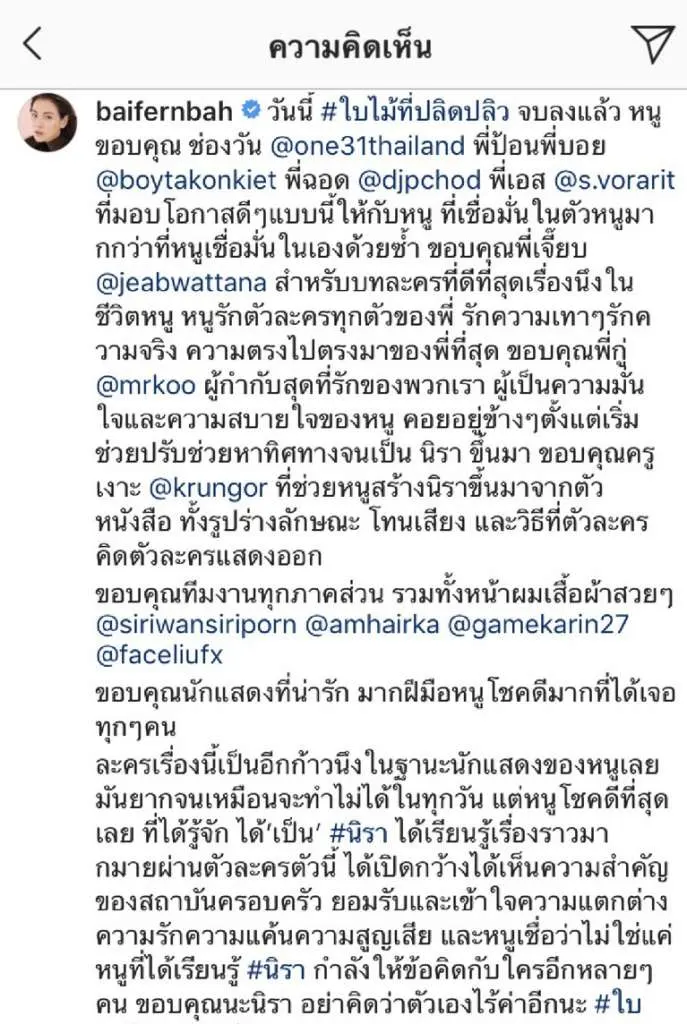The image size is (687, 1024).
Task: Go back from the comments screen
Action: point(33,45)
